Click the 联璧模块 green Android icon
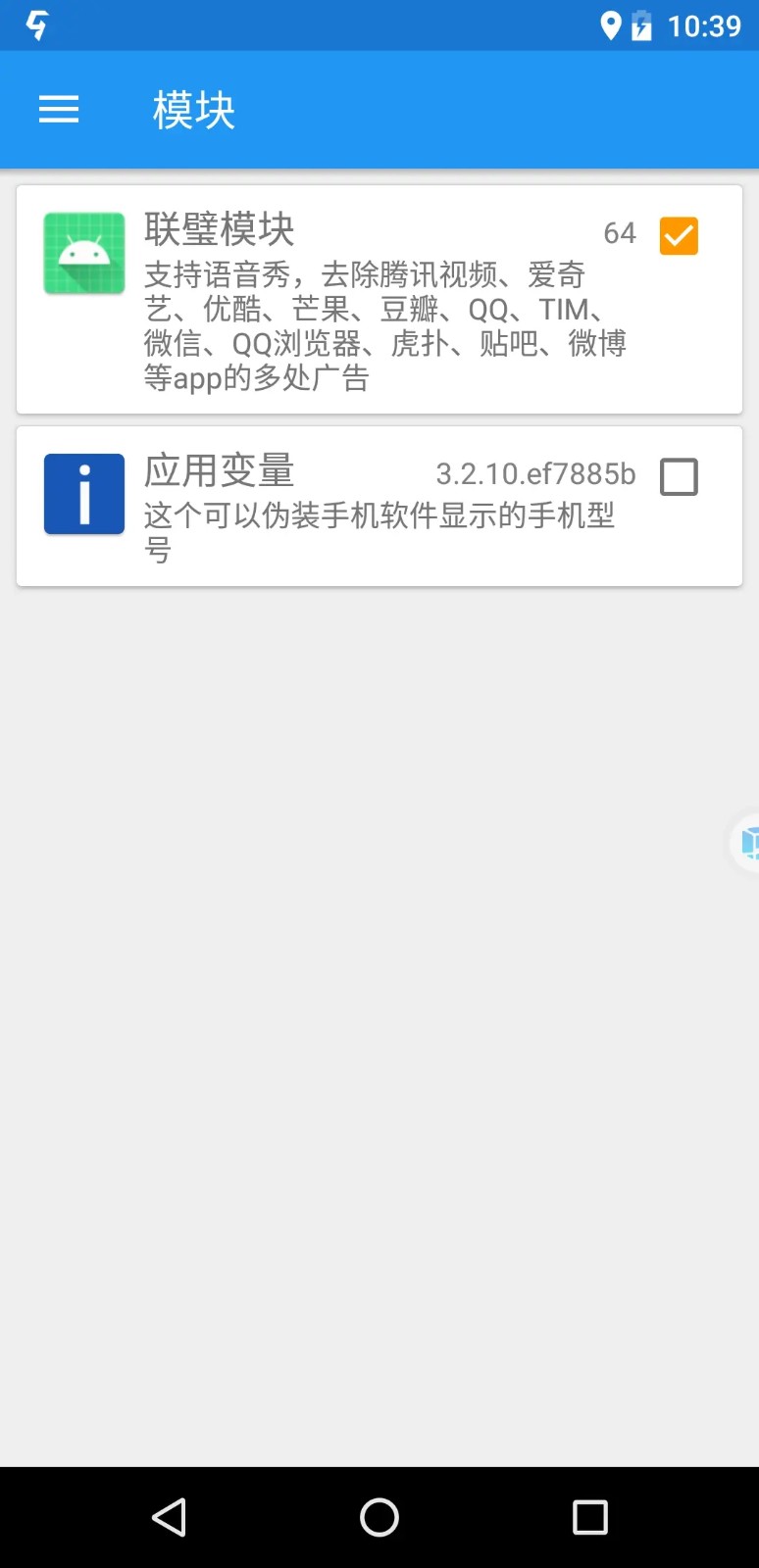Image resolution: width=759 pixels, height=1568 pixels. click(x=83, y=253)
